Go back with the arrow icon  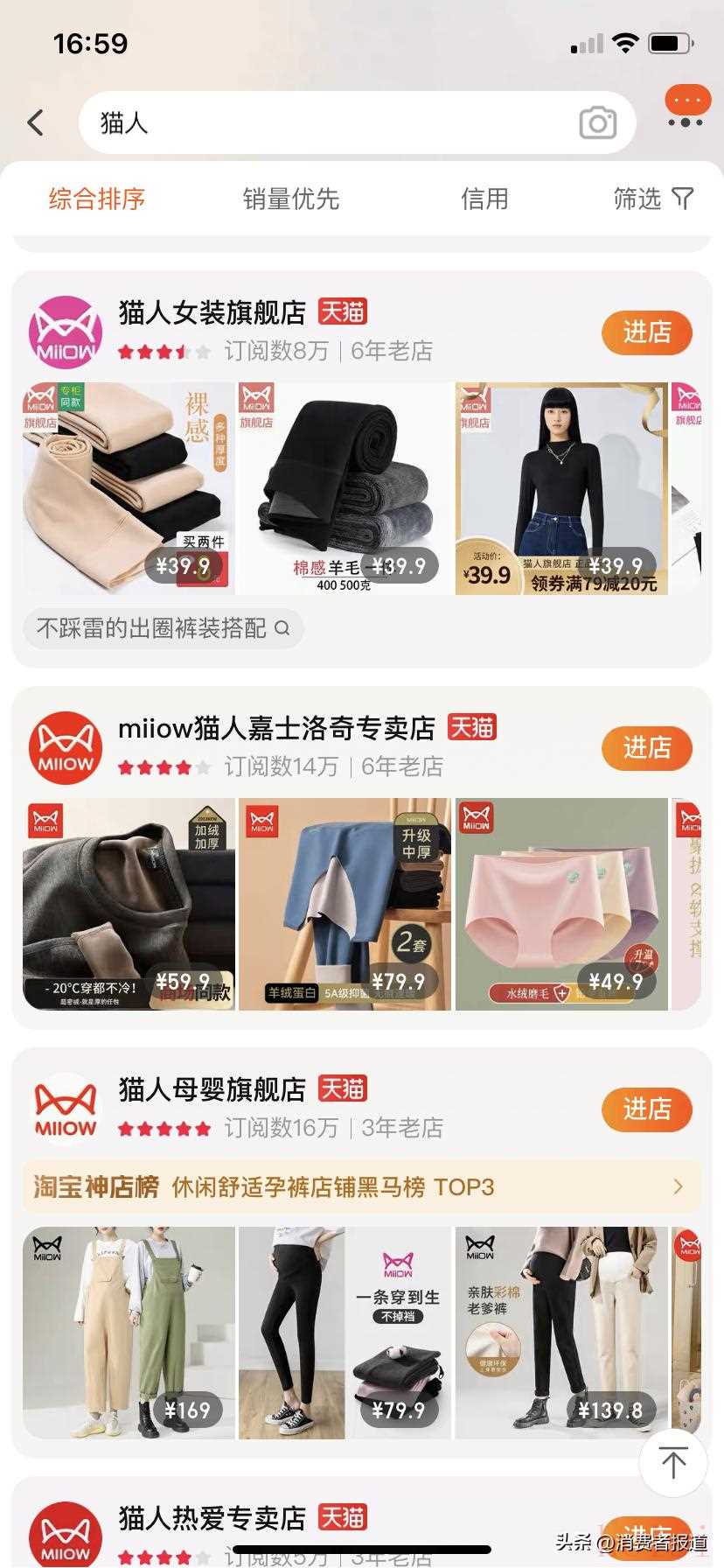pos(36,122)
